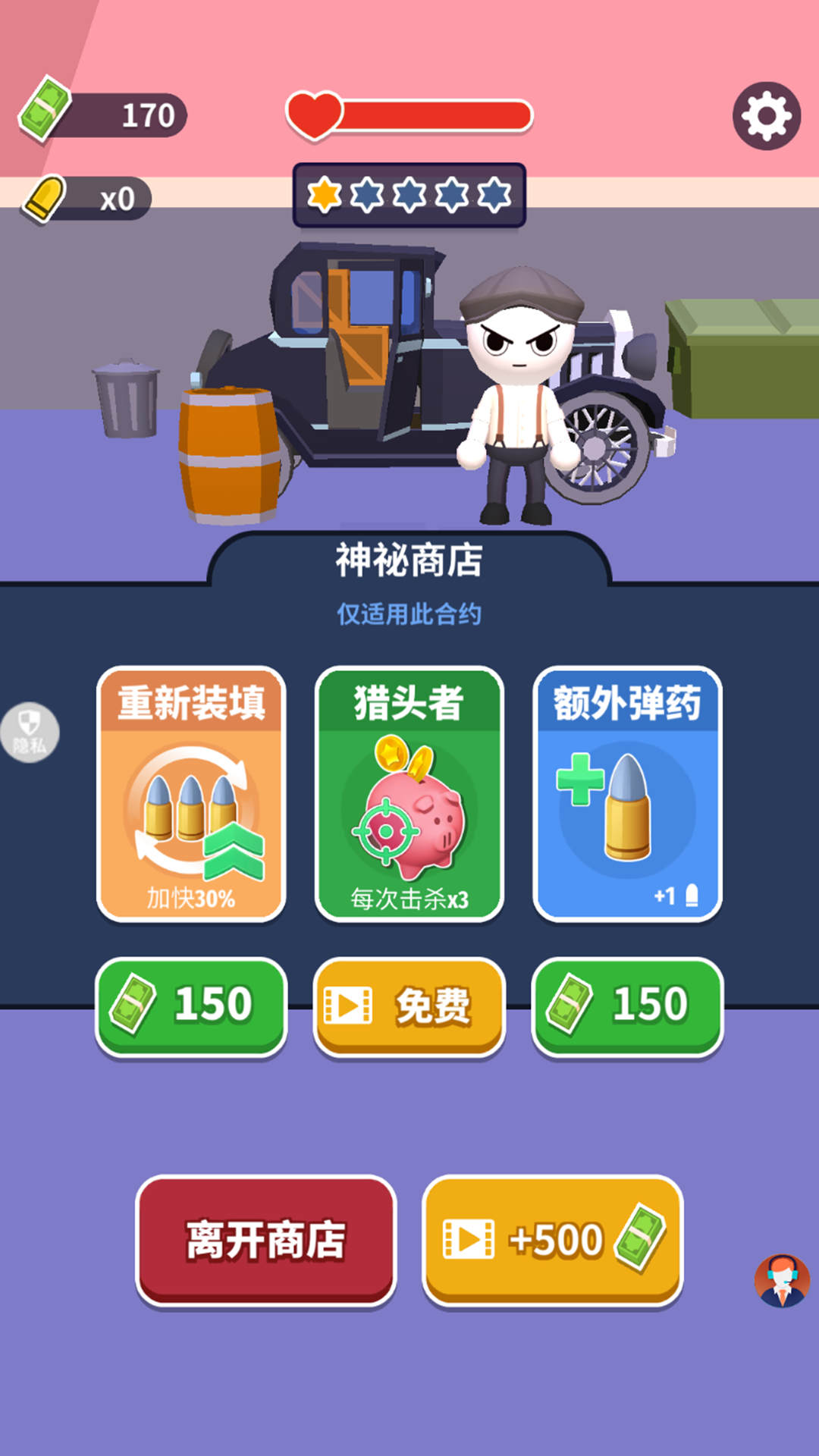Open the 隐私 privacy shield

click(x=30, y=733)
